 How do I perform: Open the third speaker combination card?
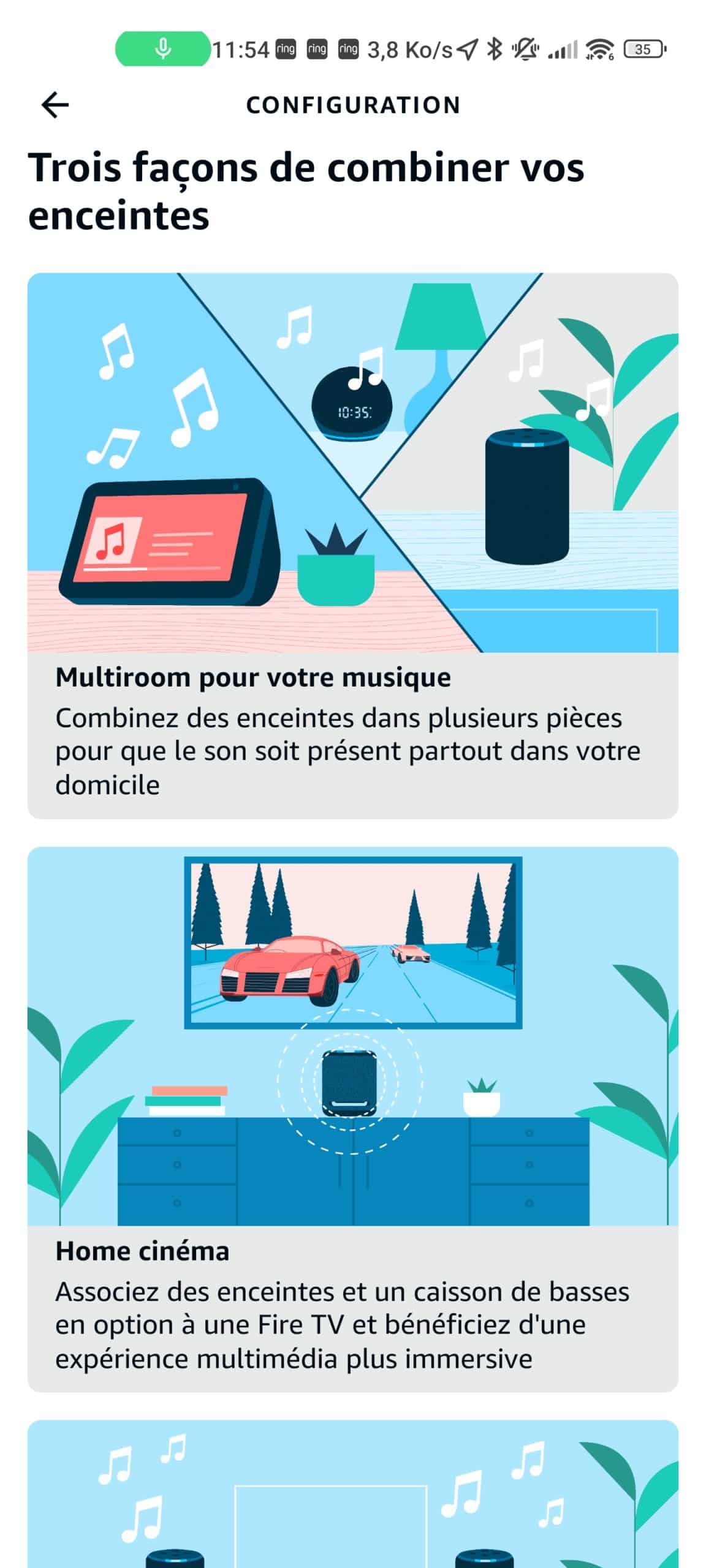pos(353,1493)
